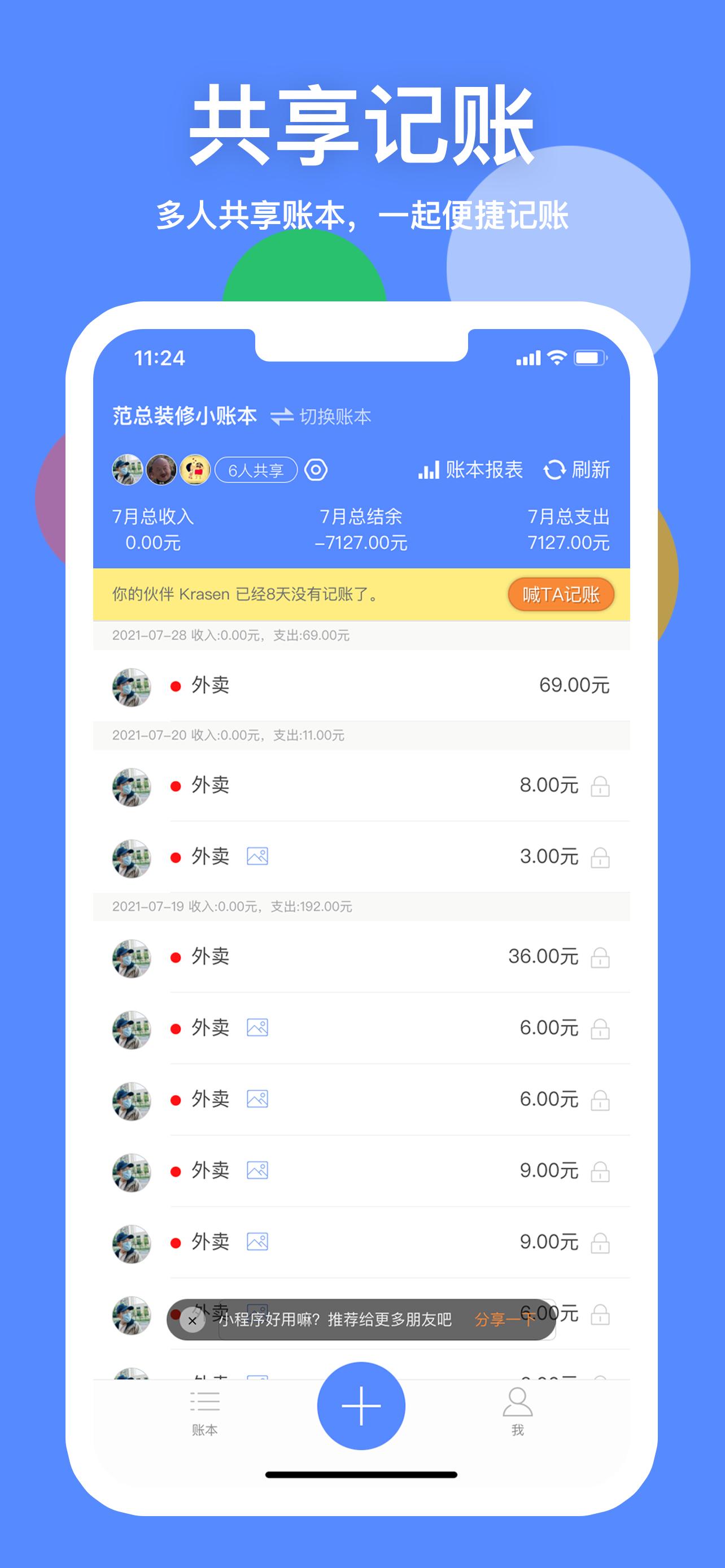Viewport: 725px width, 1568px height.
Task: Tap the swap arrows icon beside 切换账本
Action: [x=281, y=417]
